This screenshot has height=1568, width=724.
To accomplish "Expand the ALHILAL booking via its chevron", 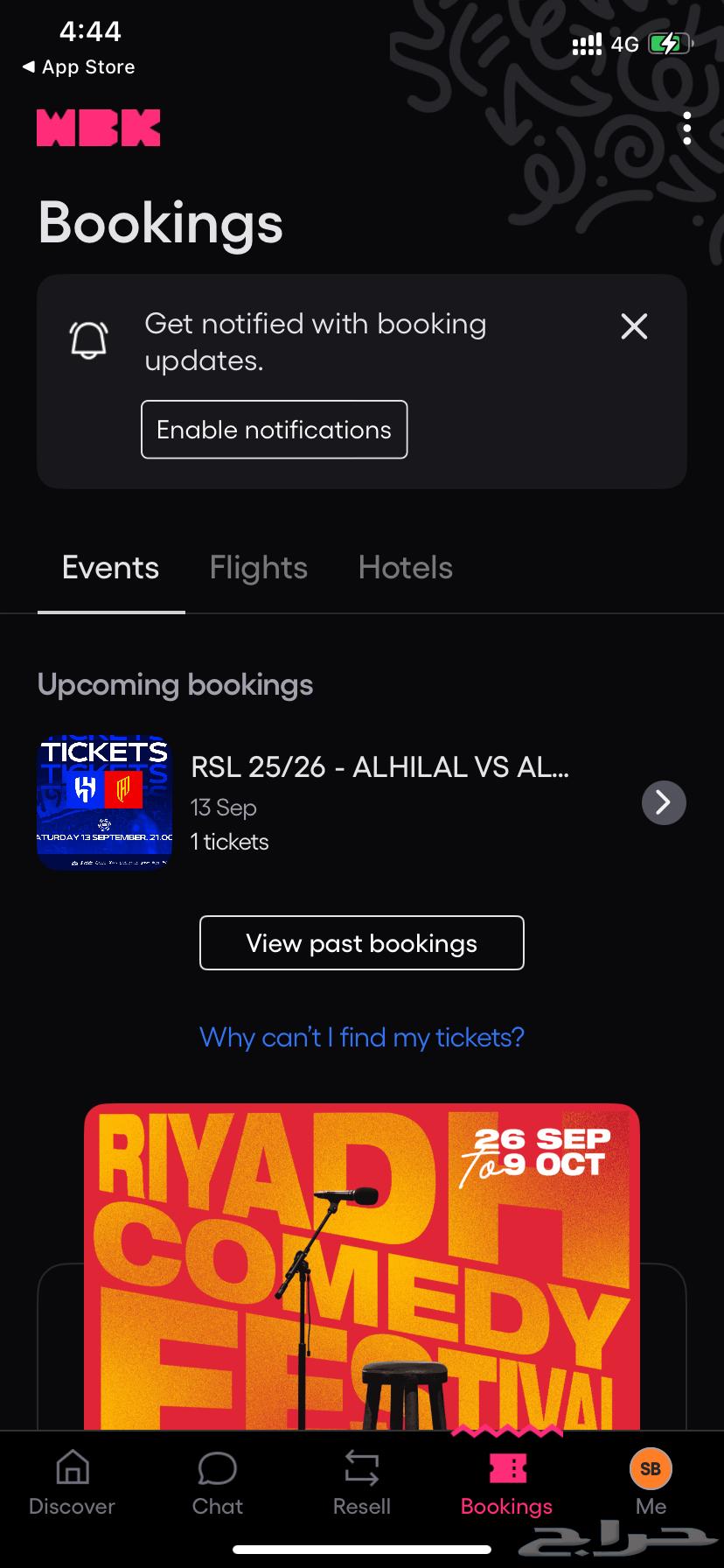I will 663,801.
